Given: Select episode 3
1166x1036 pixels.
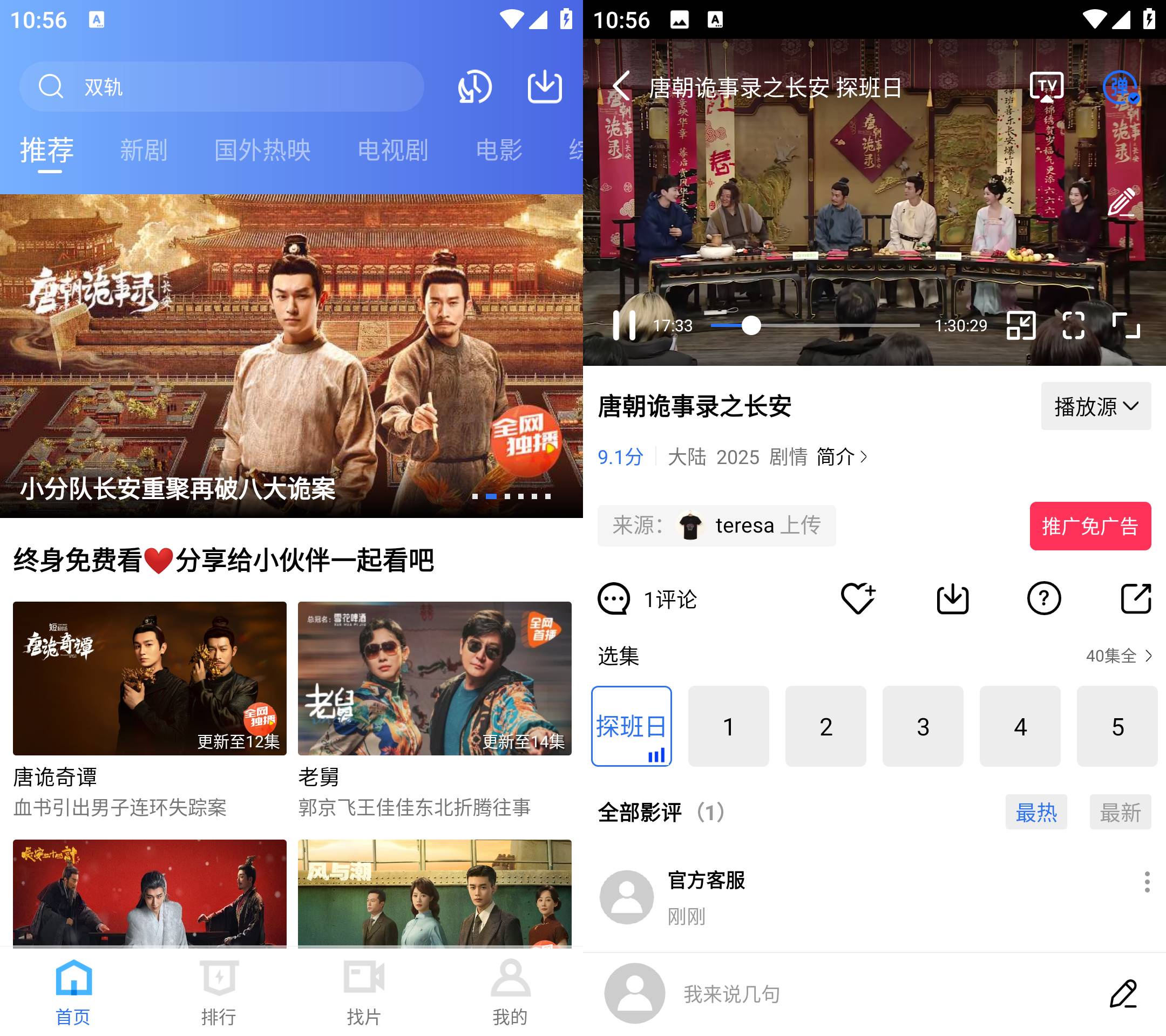Looking at the screenshot, I should (x=923, y=726).
